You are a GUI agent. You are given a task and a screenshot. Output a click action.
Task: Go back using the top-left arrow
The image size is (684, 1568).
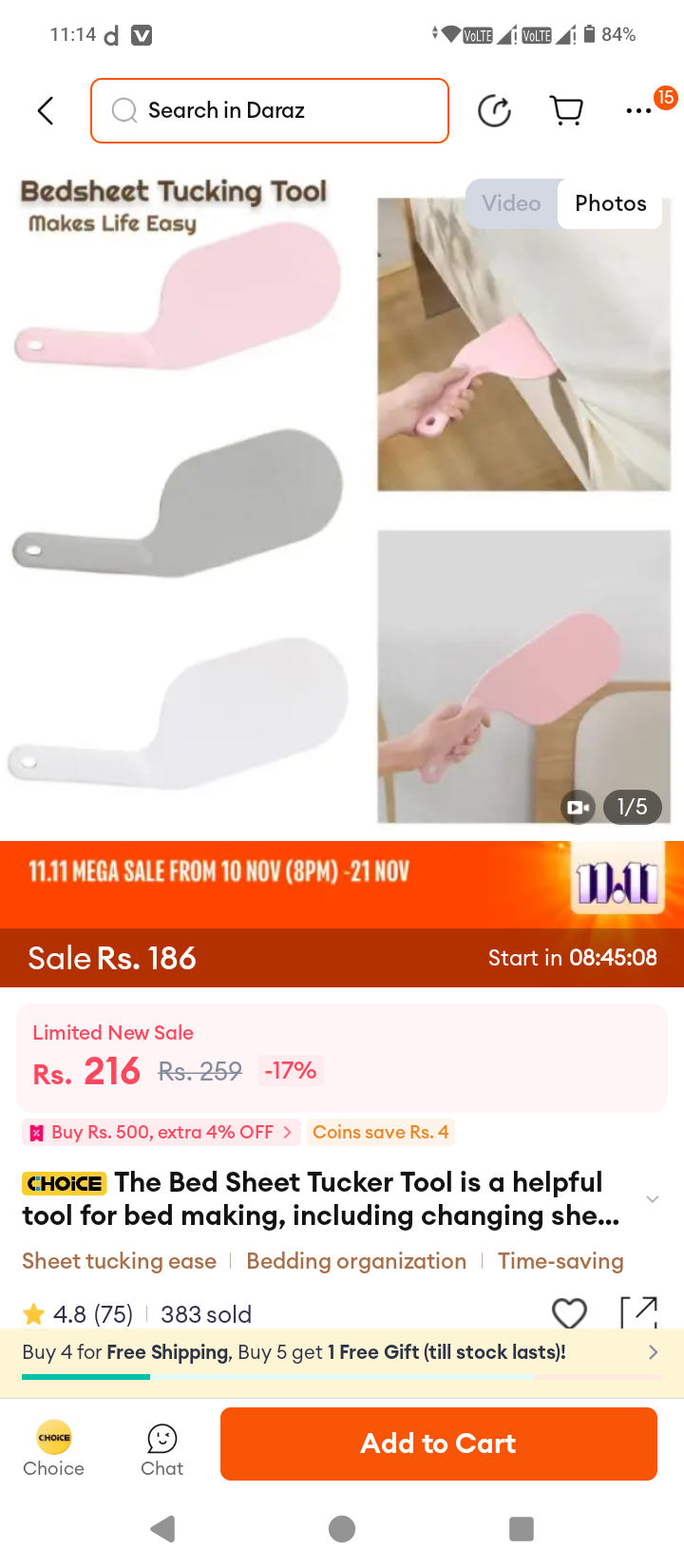coord(45,110)
